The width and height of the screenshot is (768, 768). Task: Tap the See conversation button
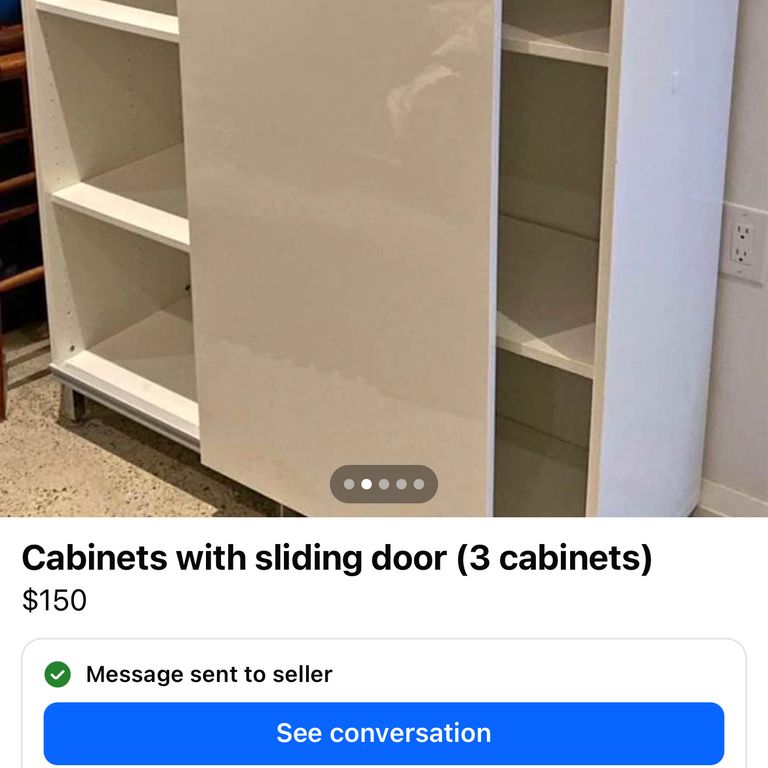pyautogui.click(x=384, y=733)
